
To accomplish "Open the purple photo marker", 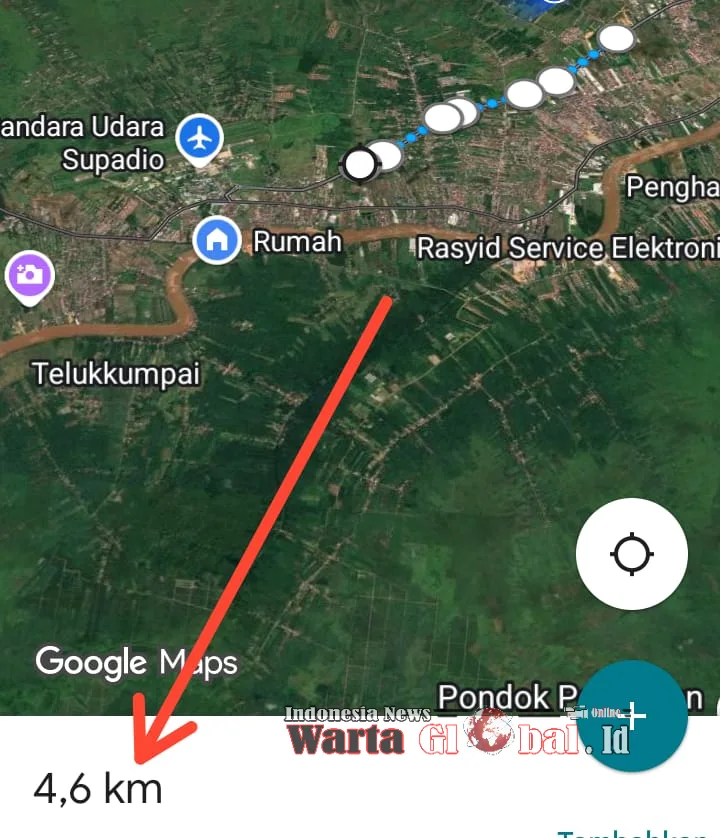I will pos(29,274).
